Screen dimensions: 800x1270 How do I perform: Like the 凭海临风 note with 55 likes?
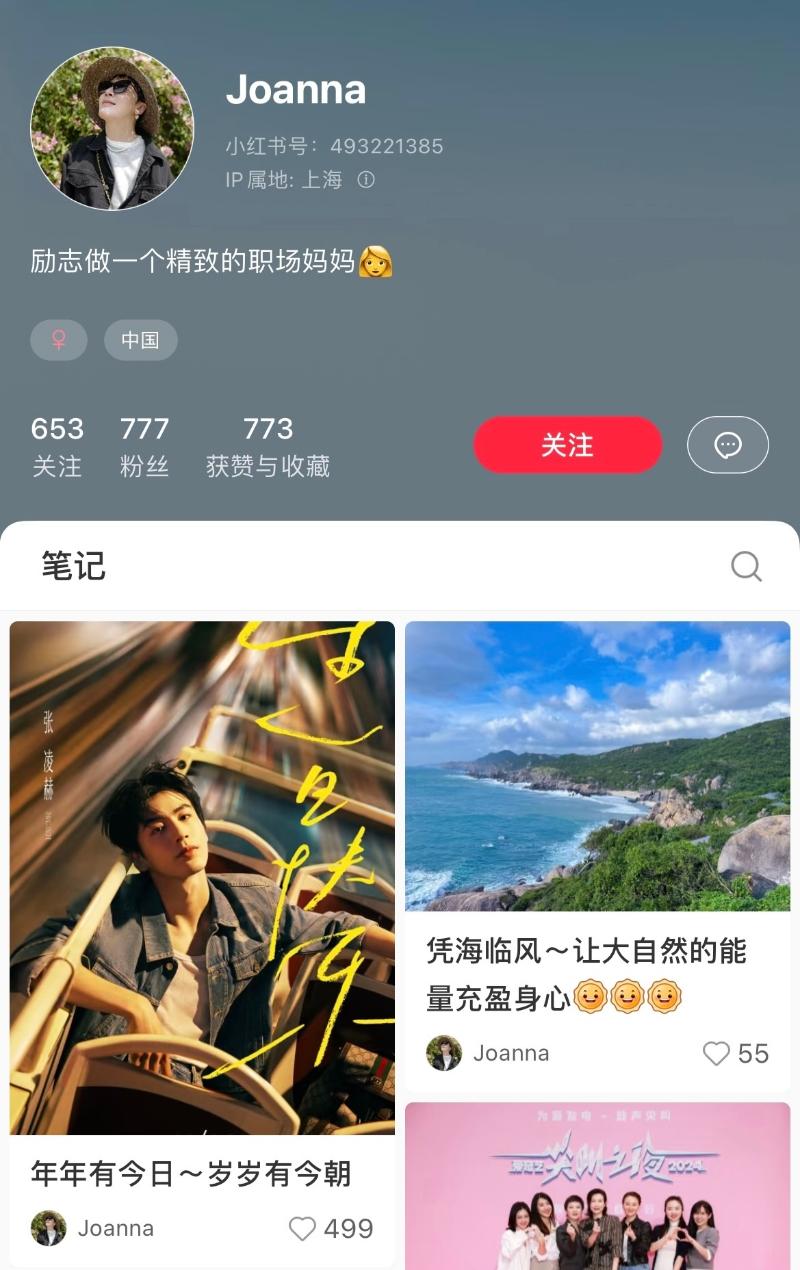click(x=716, y=1053)
